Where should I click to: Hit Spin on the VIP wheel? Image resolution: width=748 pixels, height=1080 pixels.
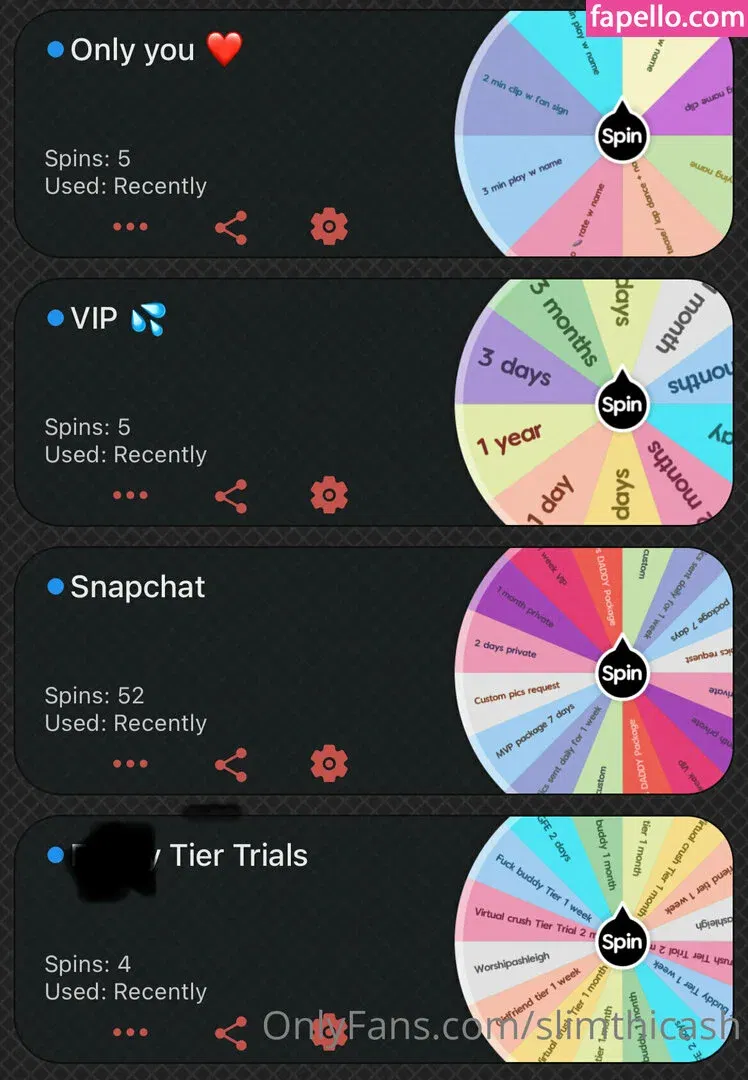pyautogui.click(x=621, y=404)
